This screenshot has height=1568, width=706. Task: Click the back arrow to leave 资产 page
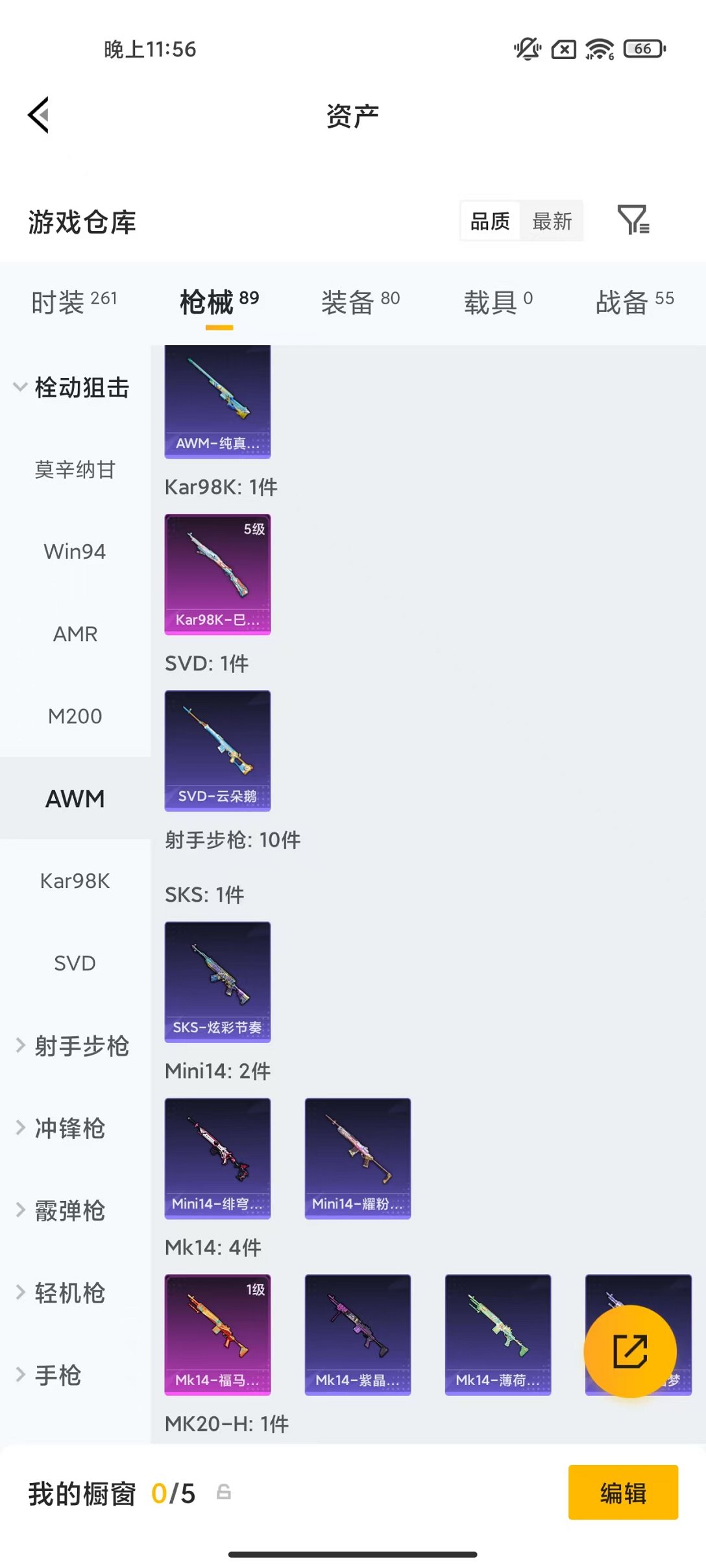point(38,115)
